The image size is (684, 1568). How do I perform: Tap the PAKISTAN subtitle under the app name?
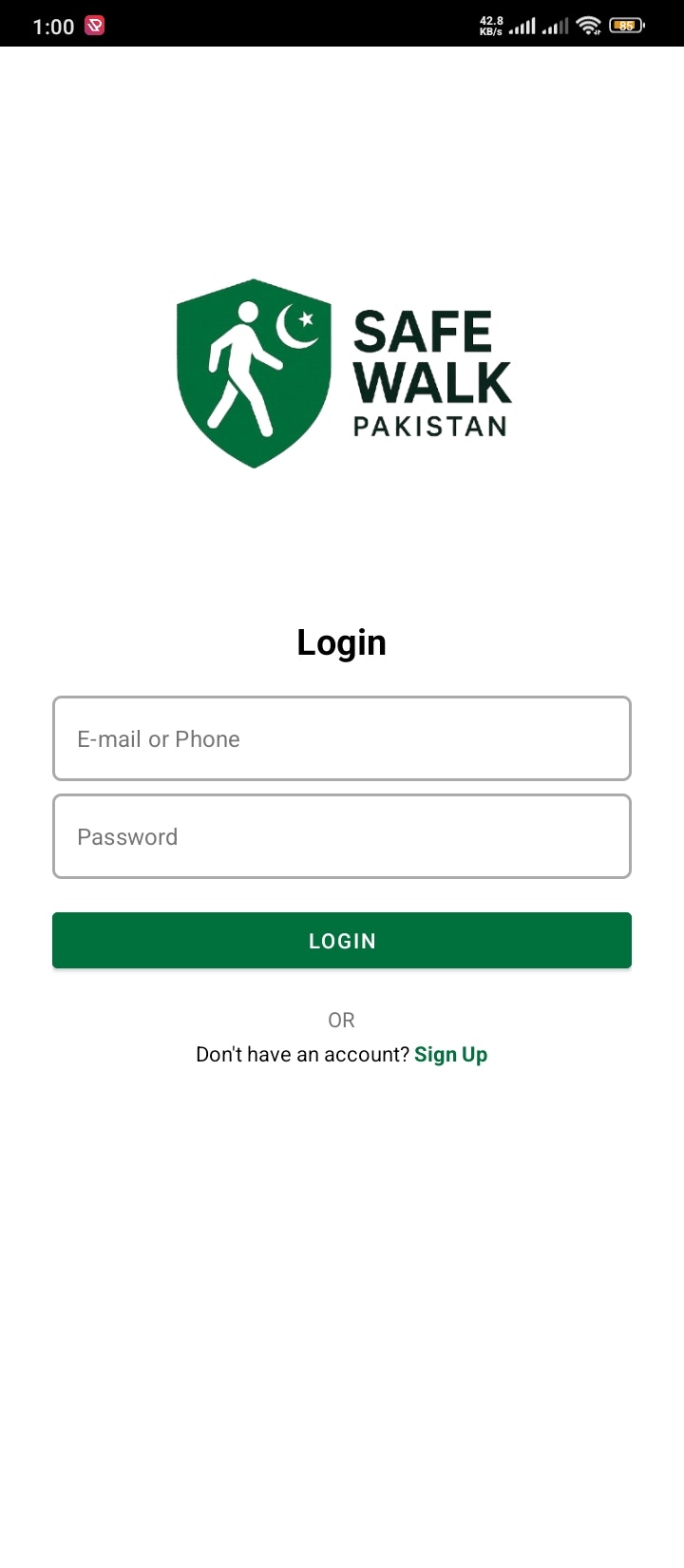432,426
